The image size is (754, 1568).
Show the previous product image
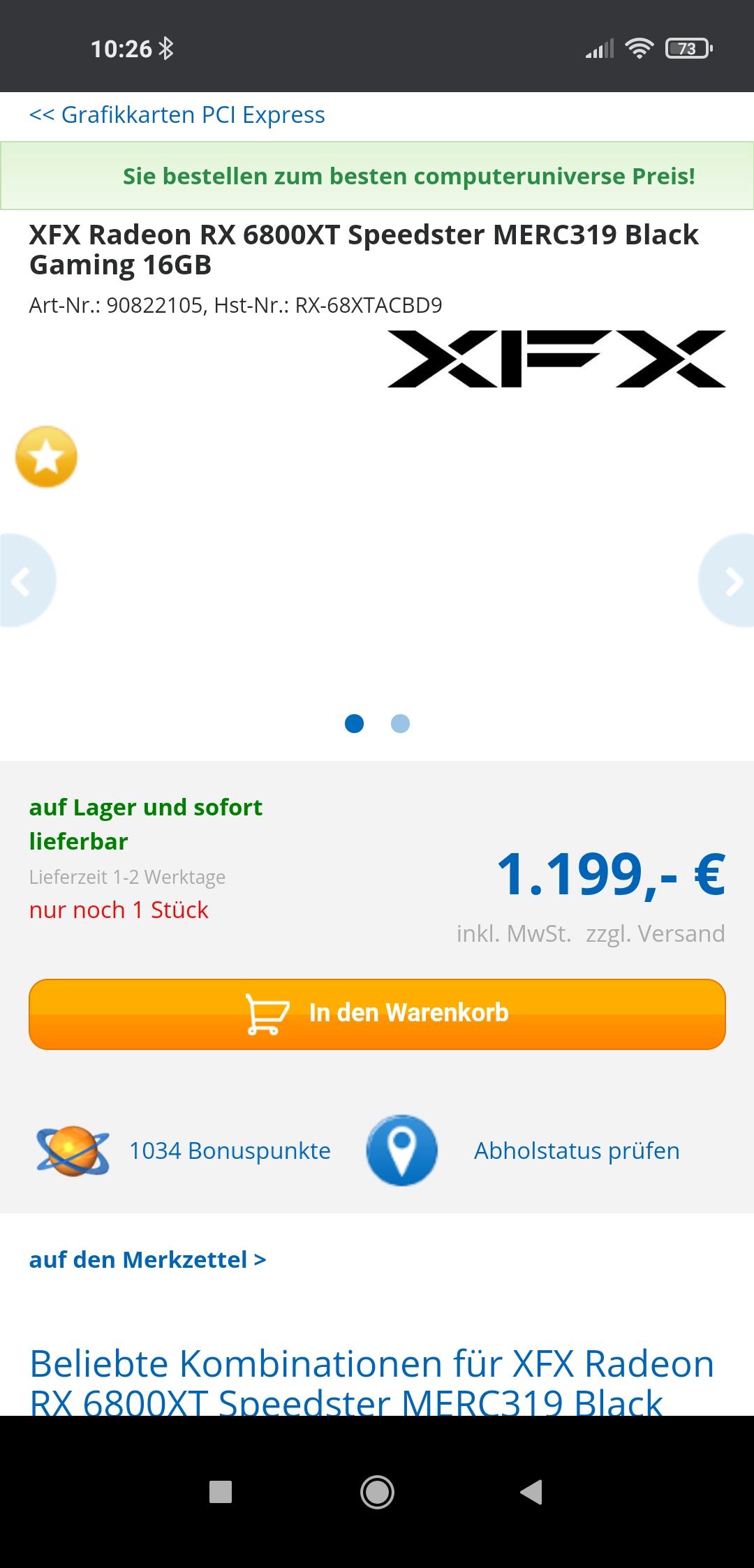pos(24,581)
